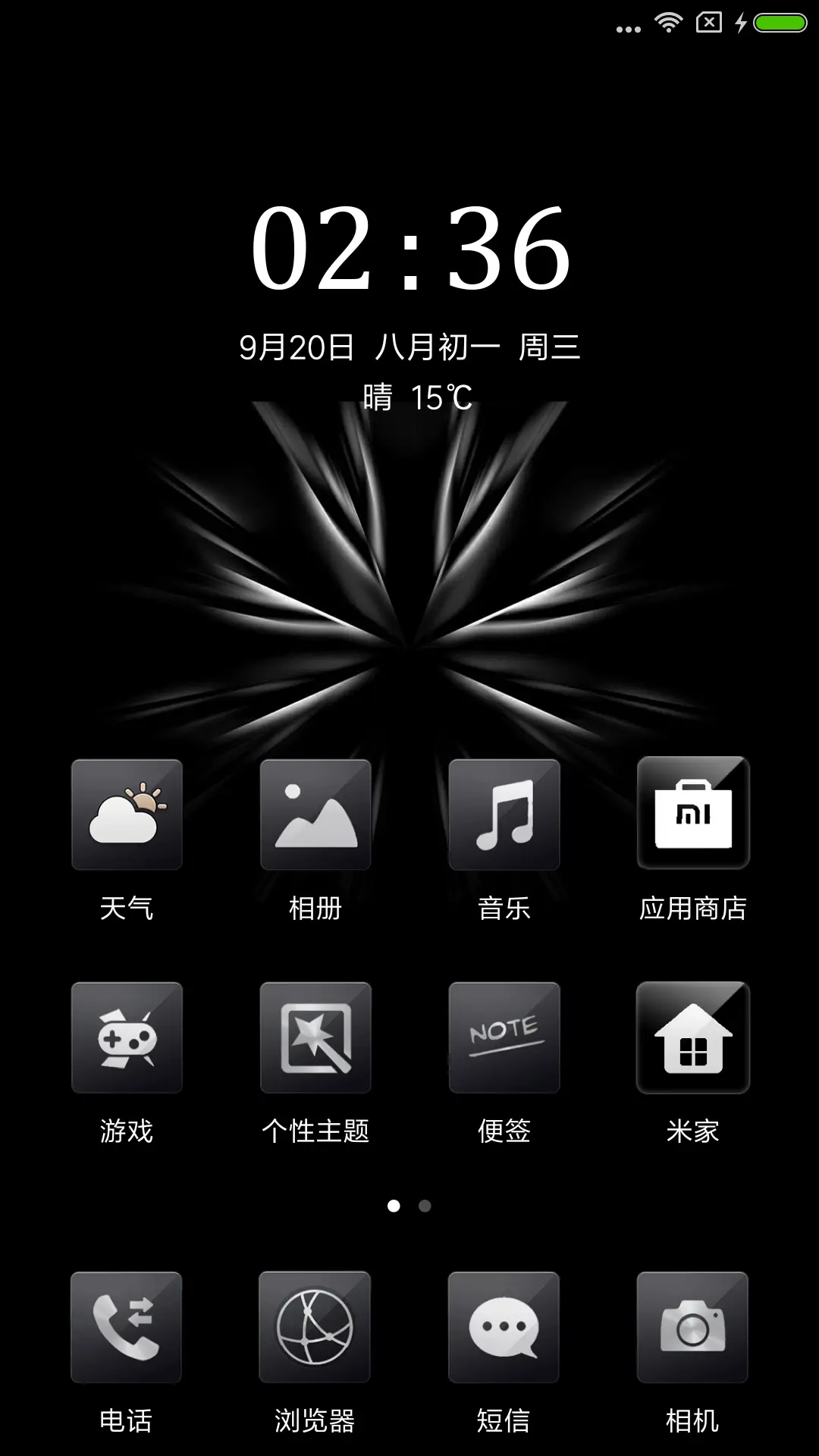Open 短信 (Messages) app
Viewport: 819px width, 1456px height.
coord(504,1327)
